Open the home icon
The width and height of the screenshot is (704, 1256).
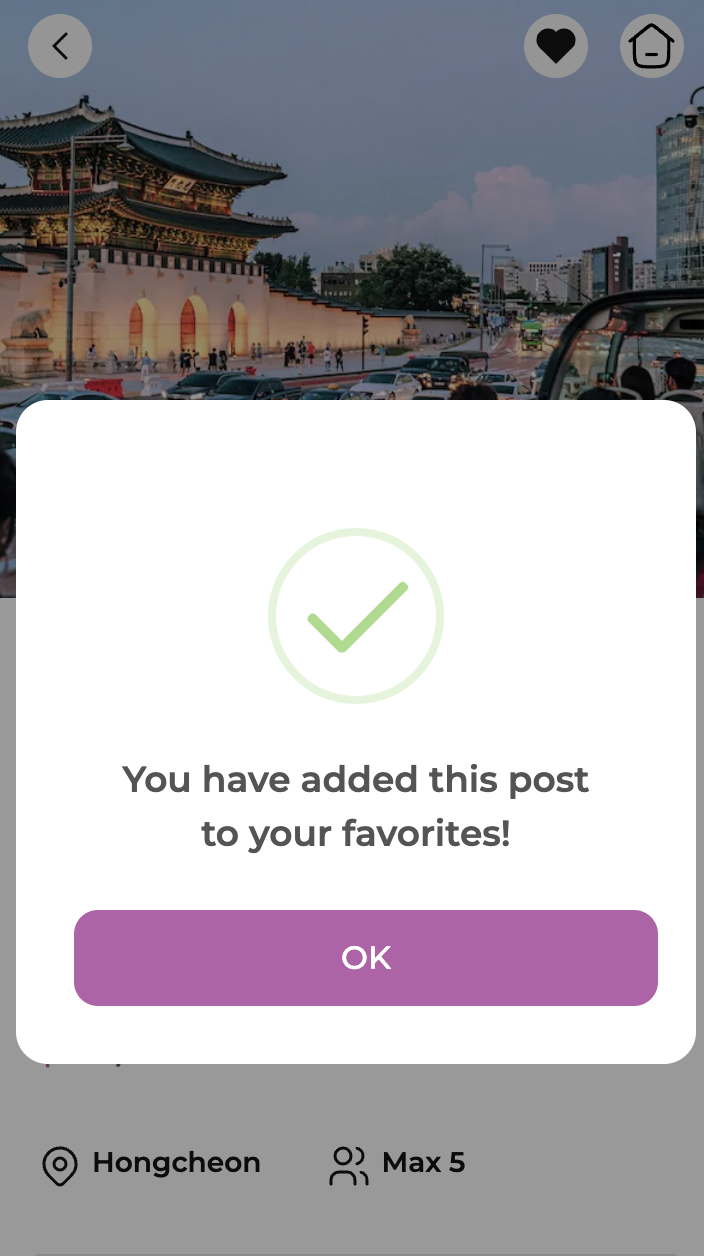pos(652,46)
